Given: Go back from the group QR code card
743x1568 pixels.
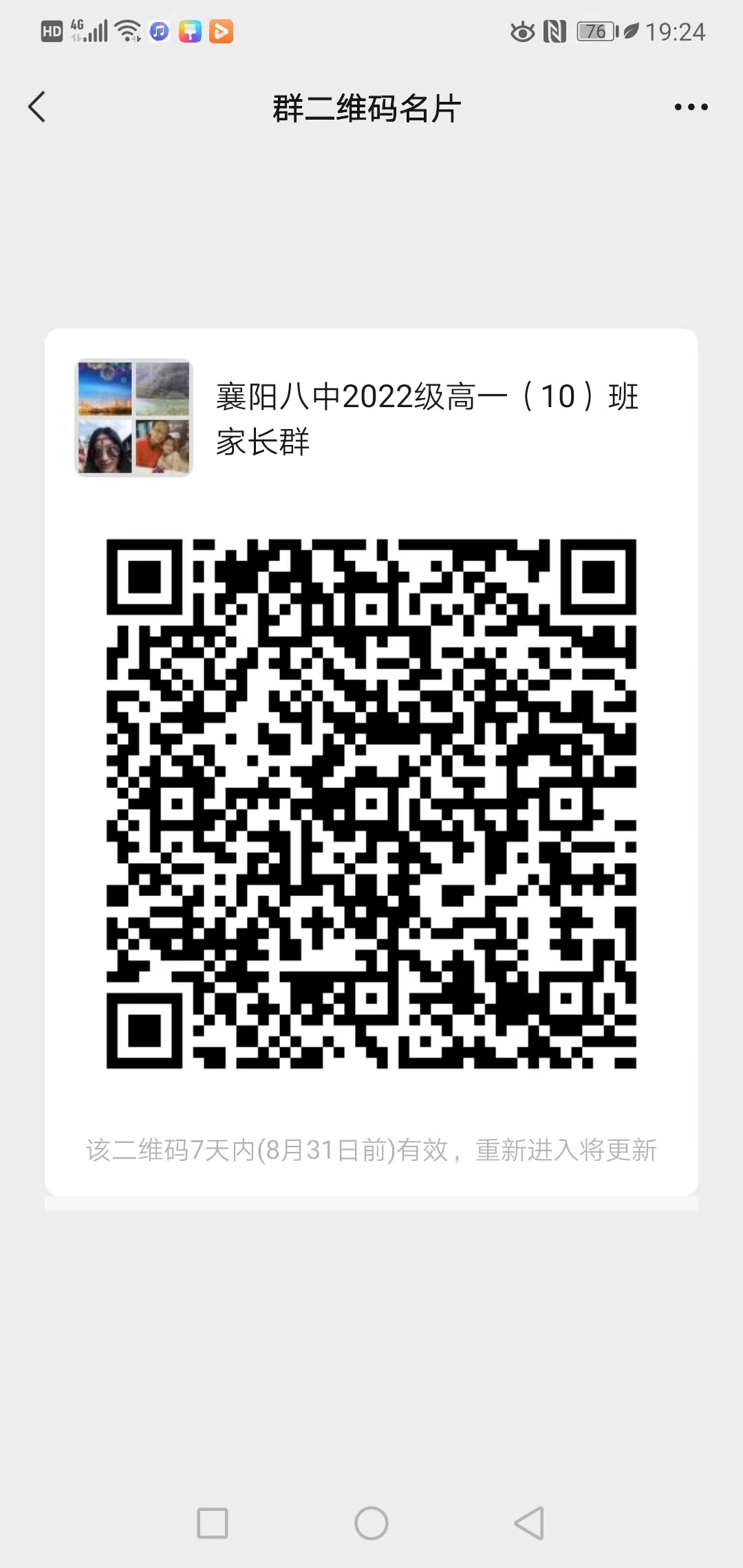Looking at the screenshot, I should 37,107.
